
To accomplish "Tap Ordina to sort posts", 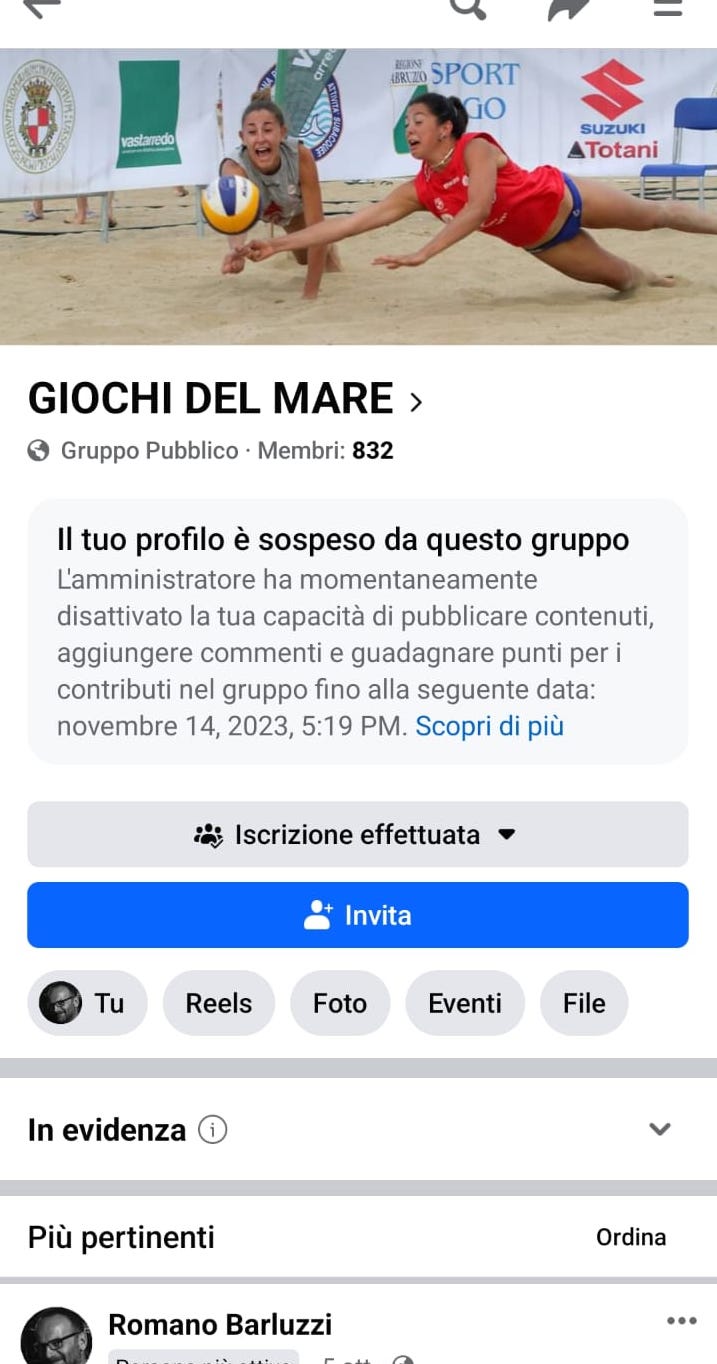I will point(631,1237).
